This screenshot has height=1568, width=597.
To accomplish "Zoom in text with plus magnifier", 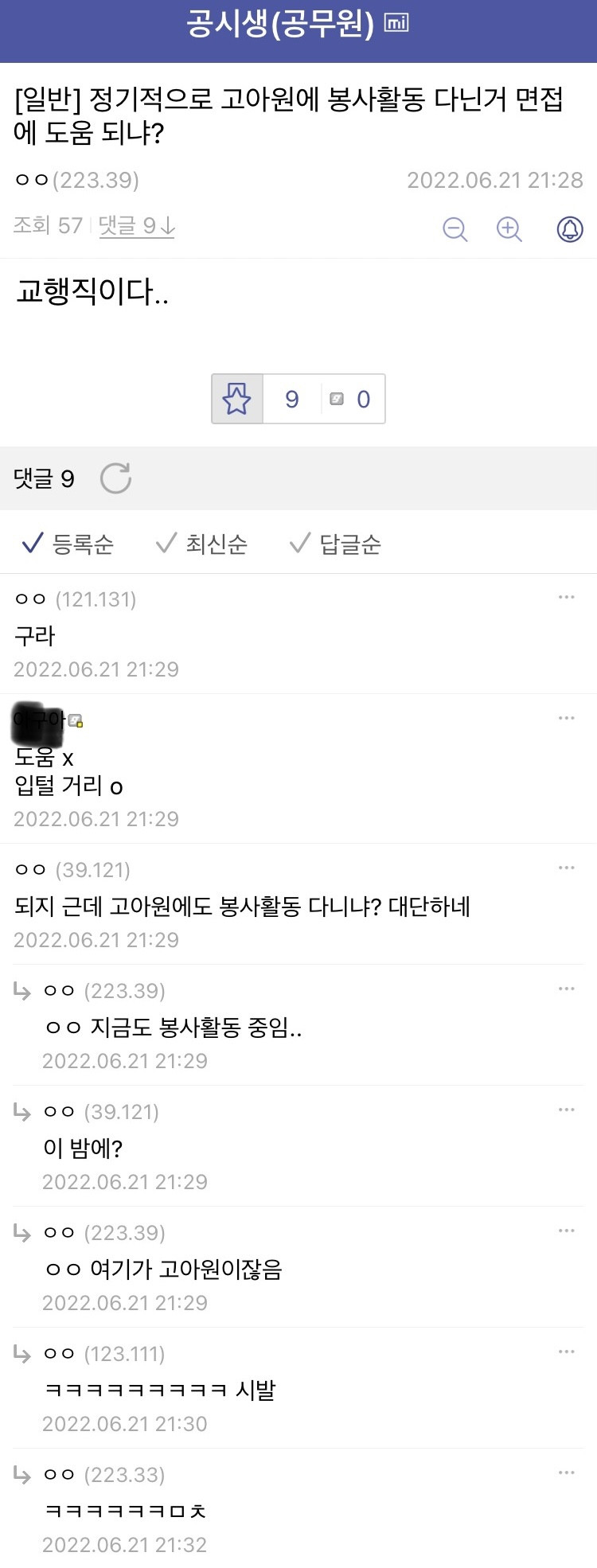I will (x=509, y=229).
